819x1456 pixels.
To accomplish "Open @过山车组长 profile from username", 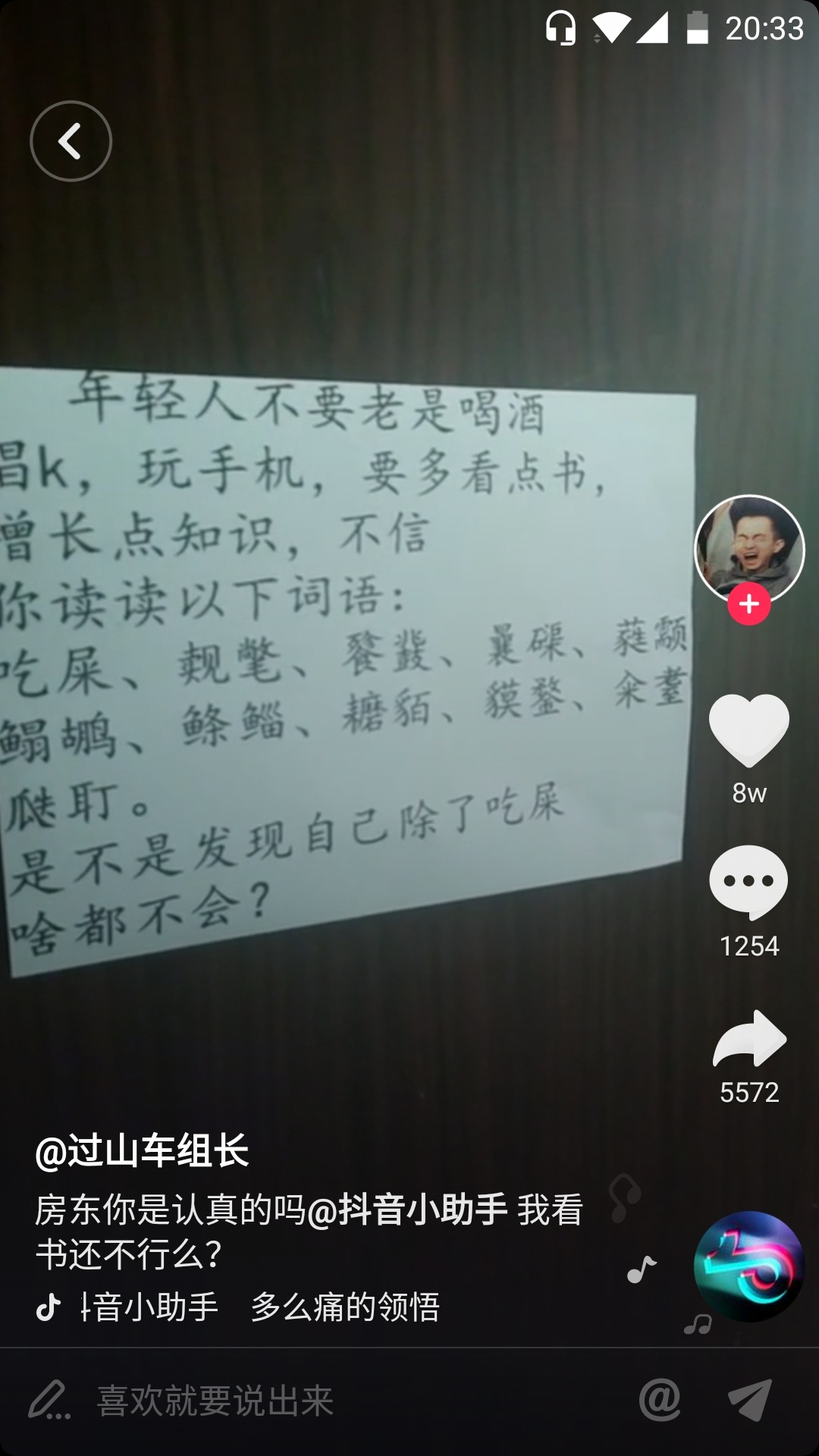I will point(143,1151).
